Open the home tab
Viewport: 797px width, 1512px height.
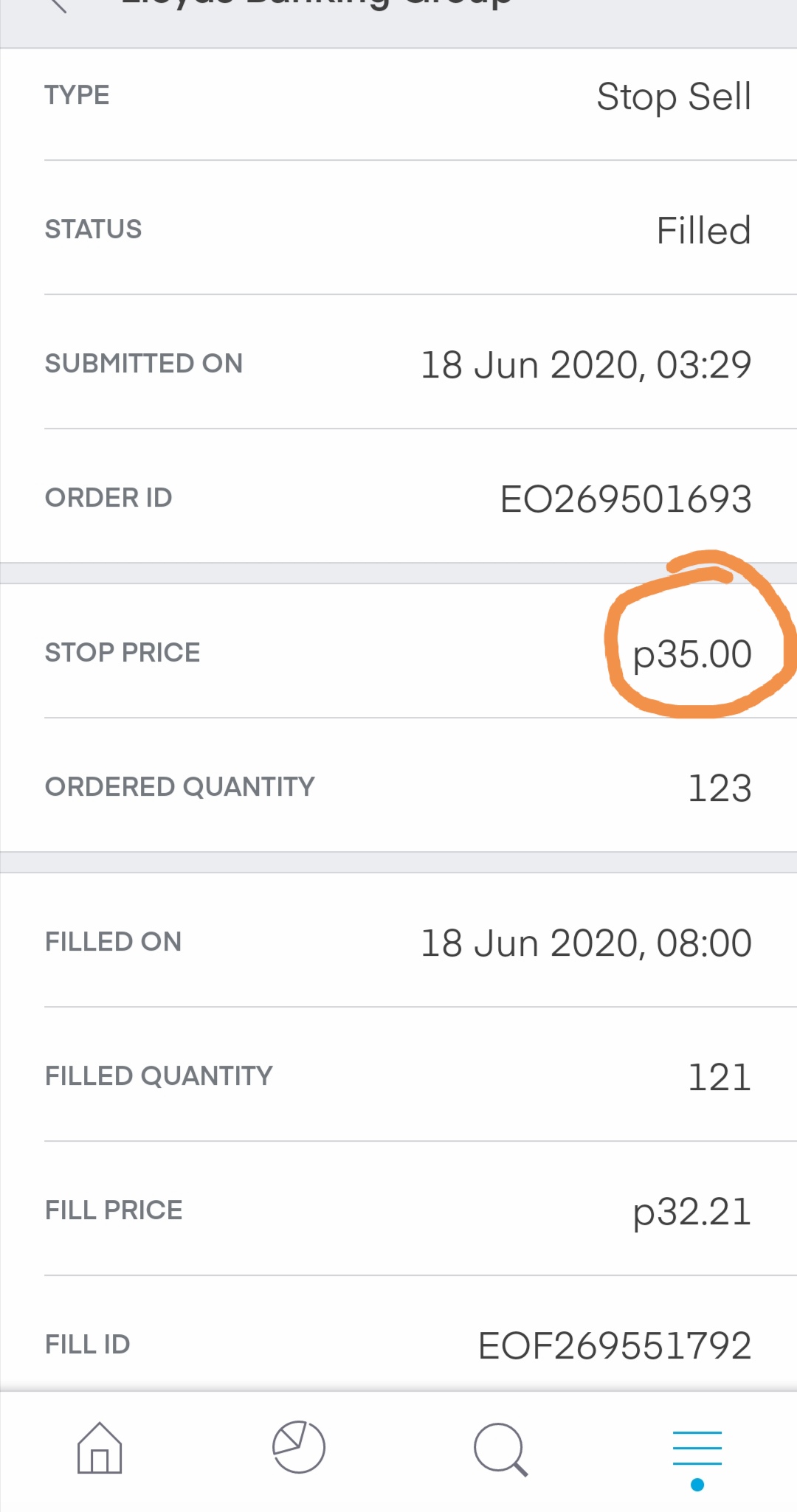coord(100,1448)
